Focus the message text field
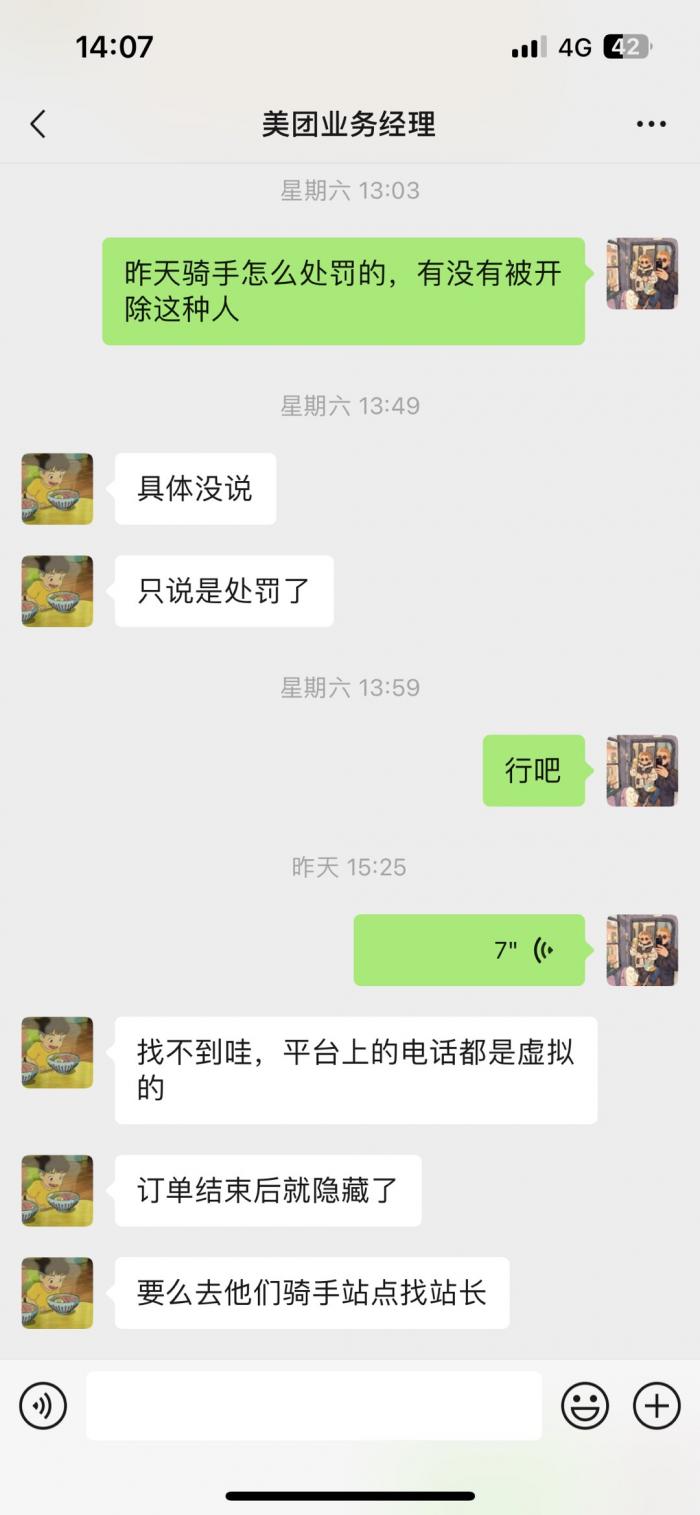Screen dimensions: 700x1515 coord(313,1406)
